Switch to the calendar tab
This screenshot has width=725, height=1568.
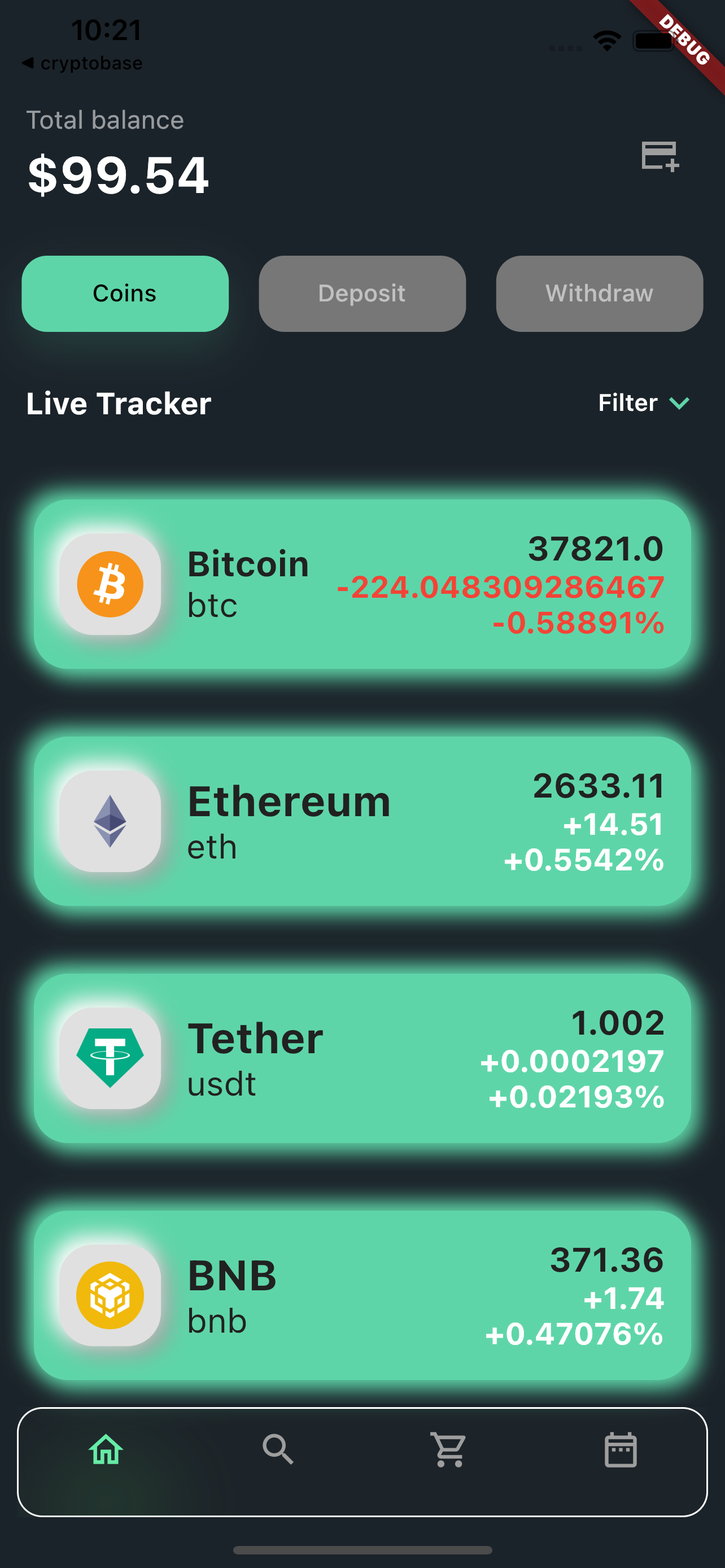pyautogui.click(x=621, y=1449)
